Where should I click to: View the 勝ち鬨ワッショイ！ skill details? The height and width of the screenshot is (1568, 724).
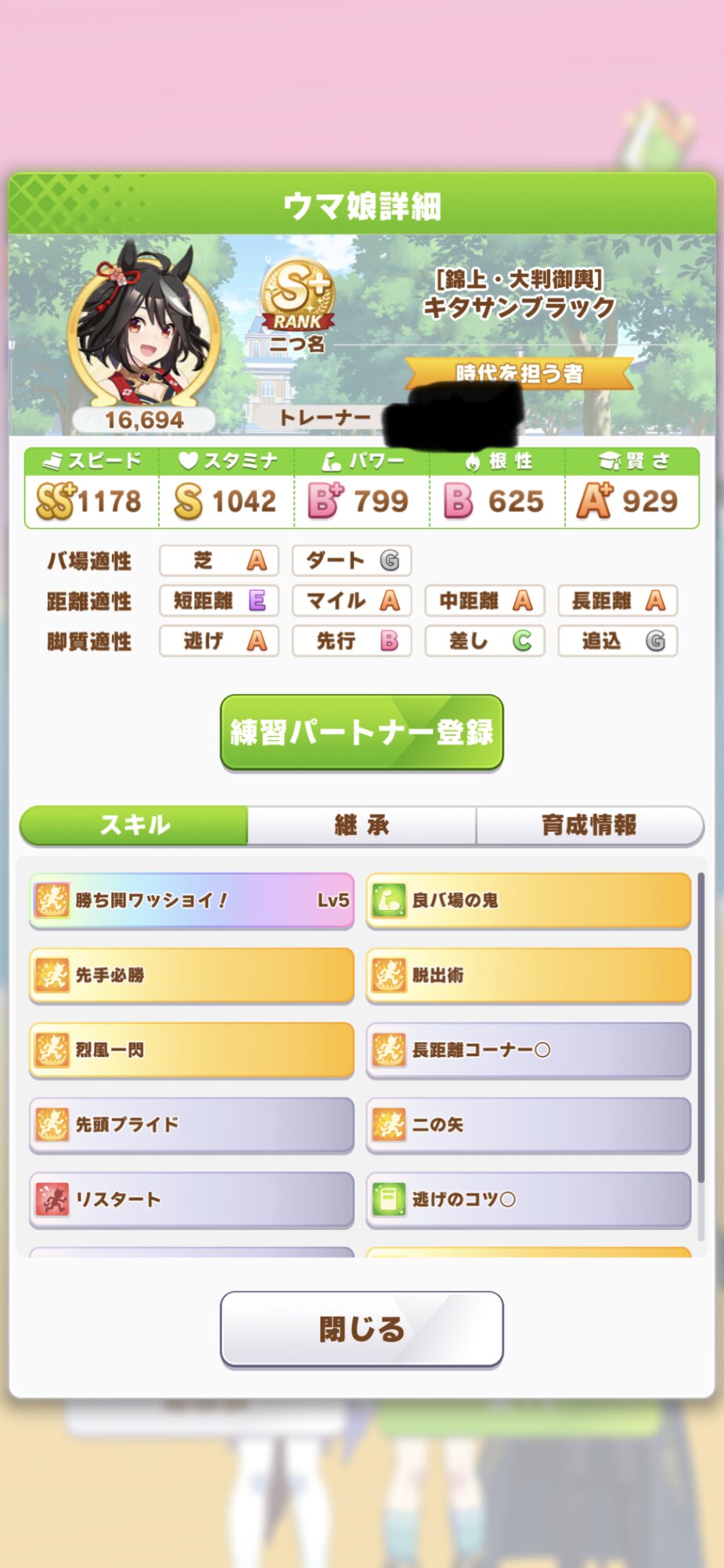[x=191, y=900]
